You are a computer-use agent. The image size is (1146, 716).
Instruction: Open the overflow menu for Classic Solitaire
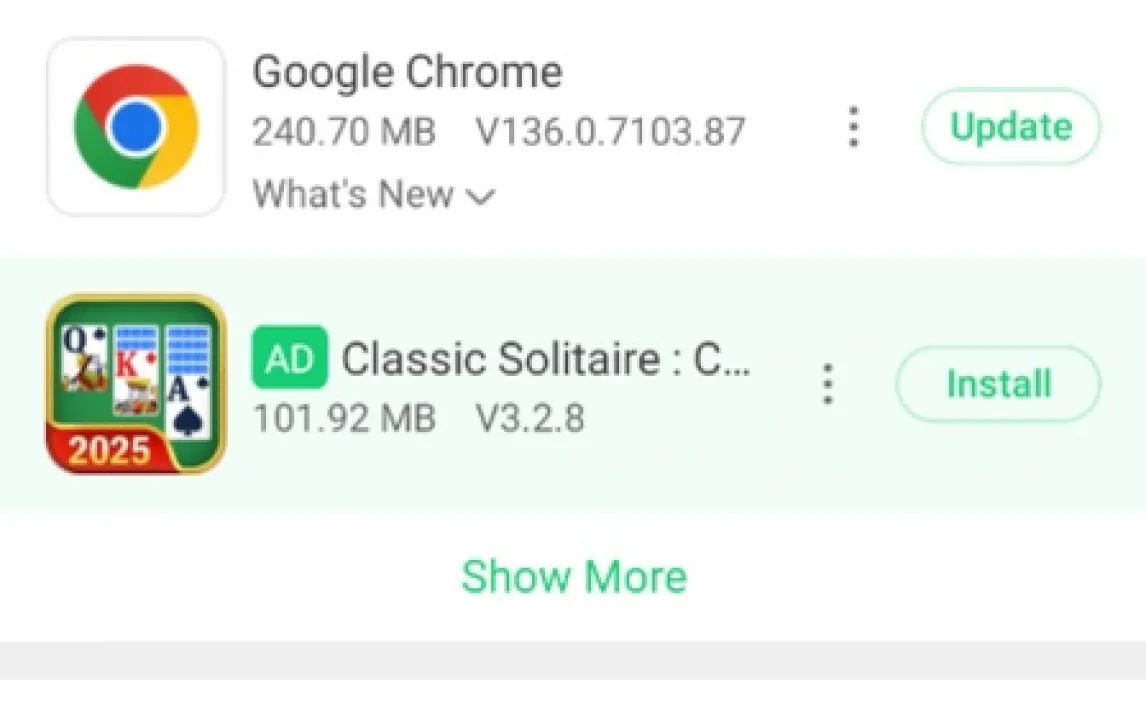[x=827, y=384]
